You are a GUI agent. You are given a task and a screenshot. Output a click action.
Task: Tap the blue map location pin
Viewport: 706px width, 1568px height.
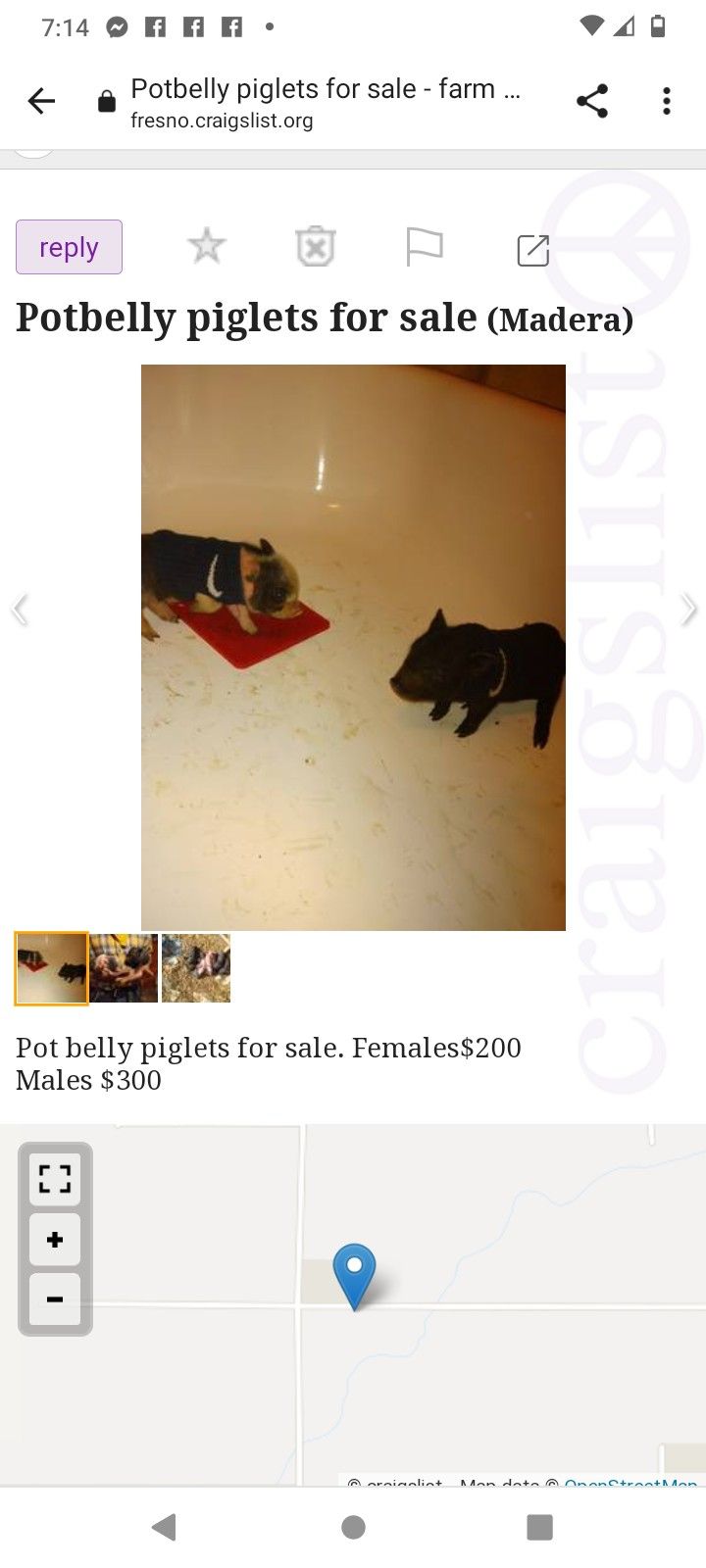(354, 1272)
